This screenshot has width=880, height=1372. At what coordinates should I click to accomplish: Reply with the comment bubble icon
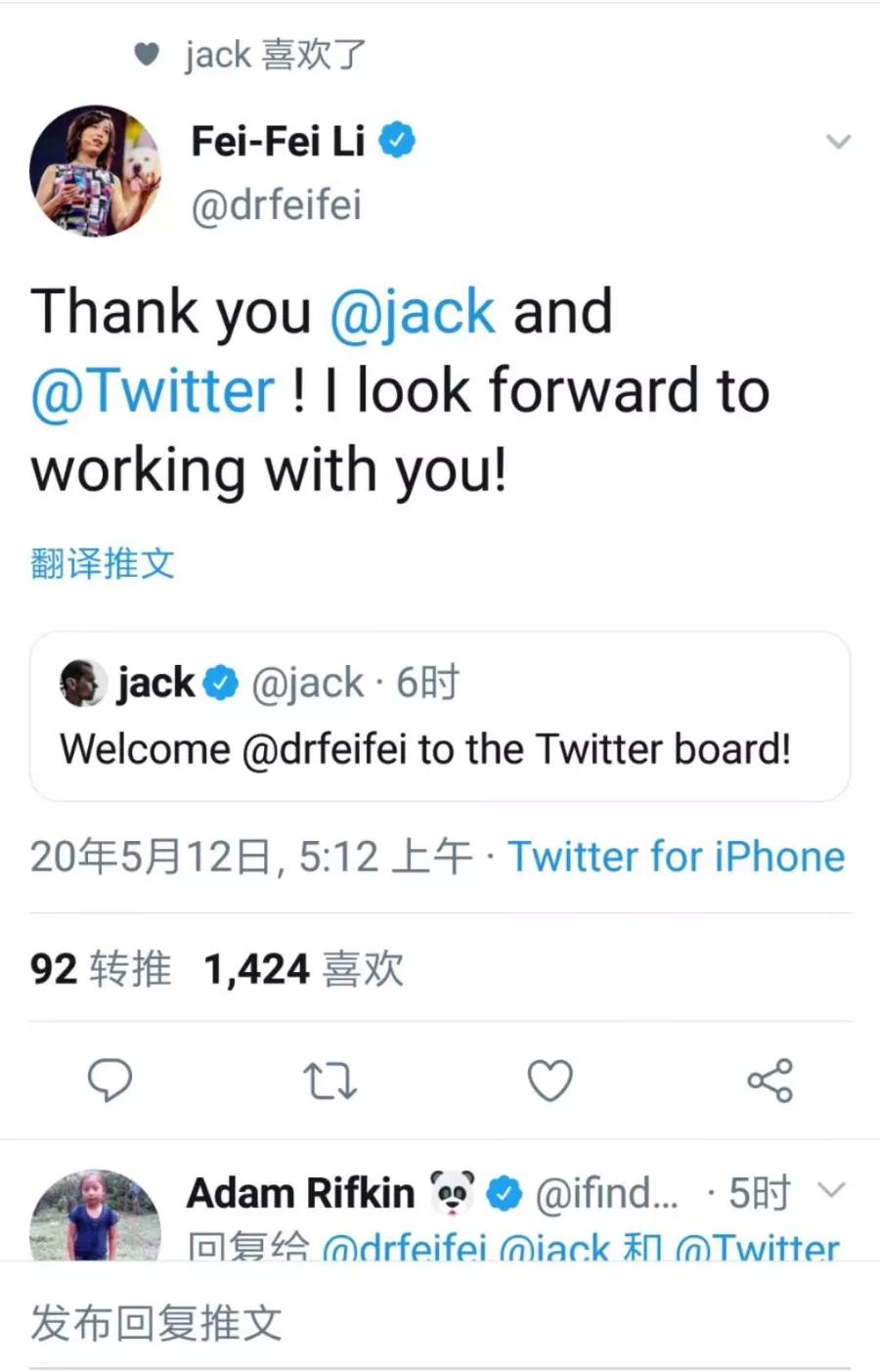click(110, 1081)
